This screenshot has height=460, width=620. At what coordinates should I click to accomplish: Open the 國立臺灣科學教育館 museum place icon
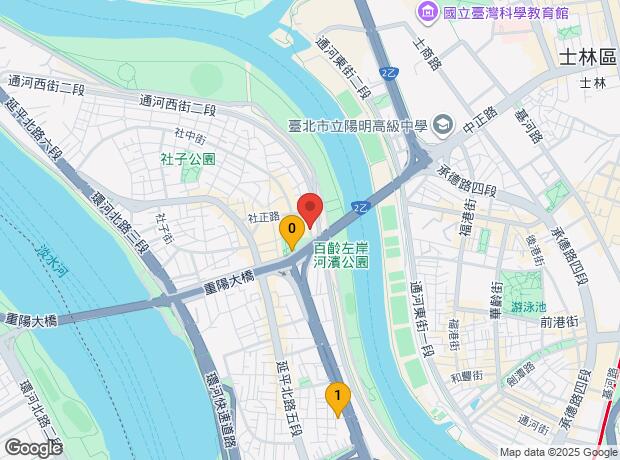424,13
